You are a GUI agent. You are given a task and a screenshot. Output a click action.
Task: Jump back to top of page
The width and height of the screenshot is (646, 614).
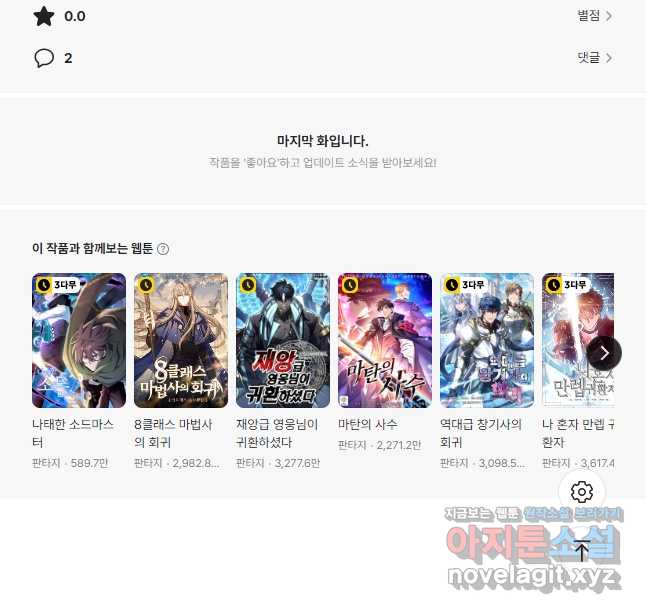click(582, 551)
